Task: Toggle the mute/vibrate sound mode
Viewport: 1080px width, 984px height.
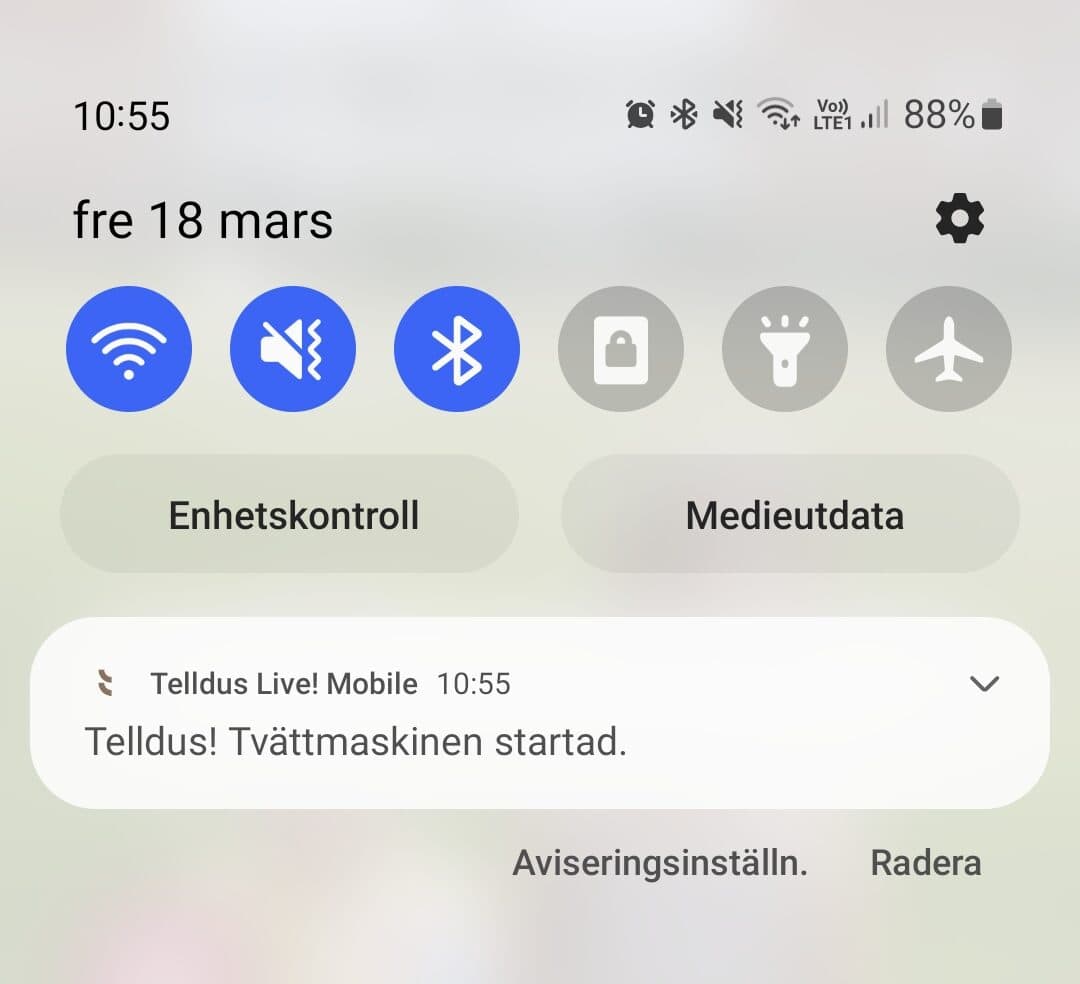Action: tap(293, 349)
